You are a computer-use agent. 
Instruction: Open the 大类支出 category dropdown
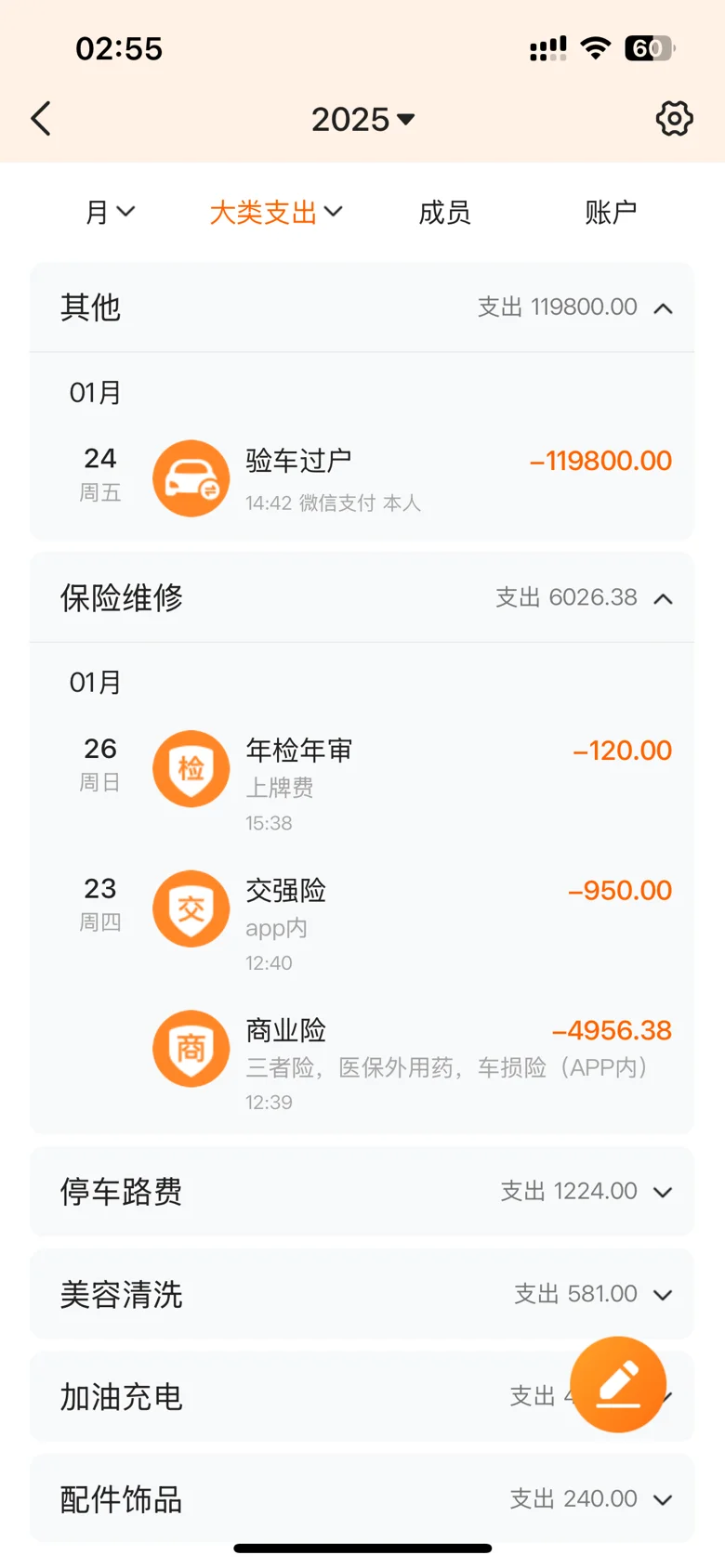[x=276, y=213]
